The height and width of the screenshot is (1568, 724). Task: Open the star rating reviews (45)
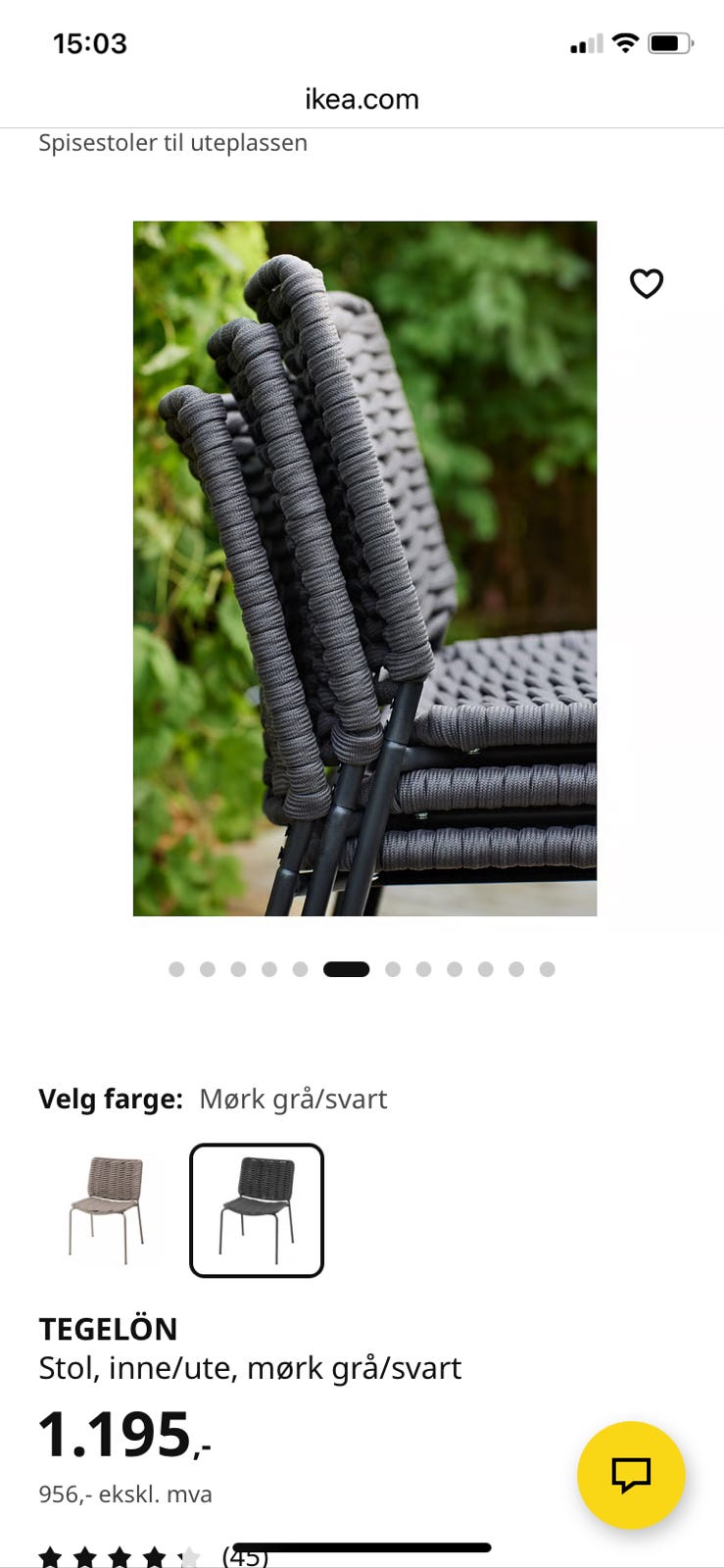(x=153, y=1556)
